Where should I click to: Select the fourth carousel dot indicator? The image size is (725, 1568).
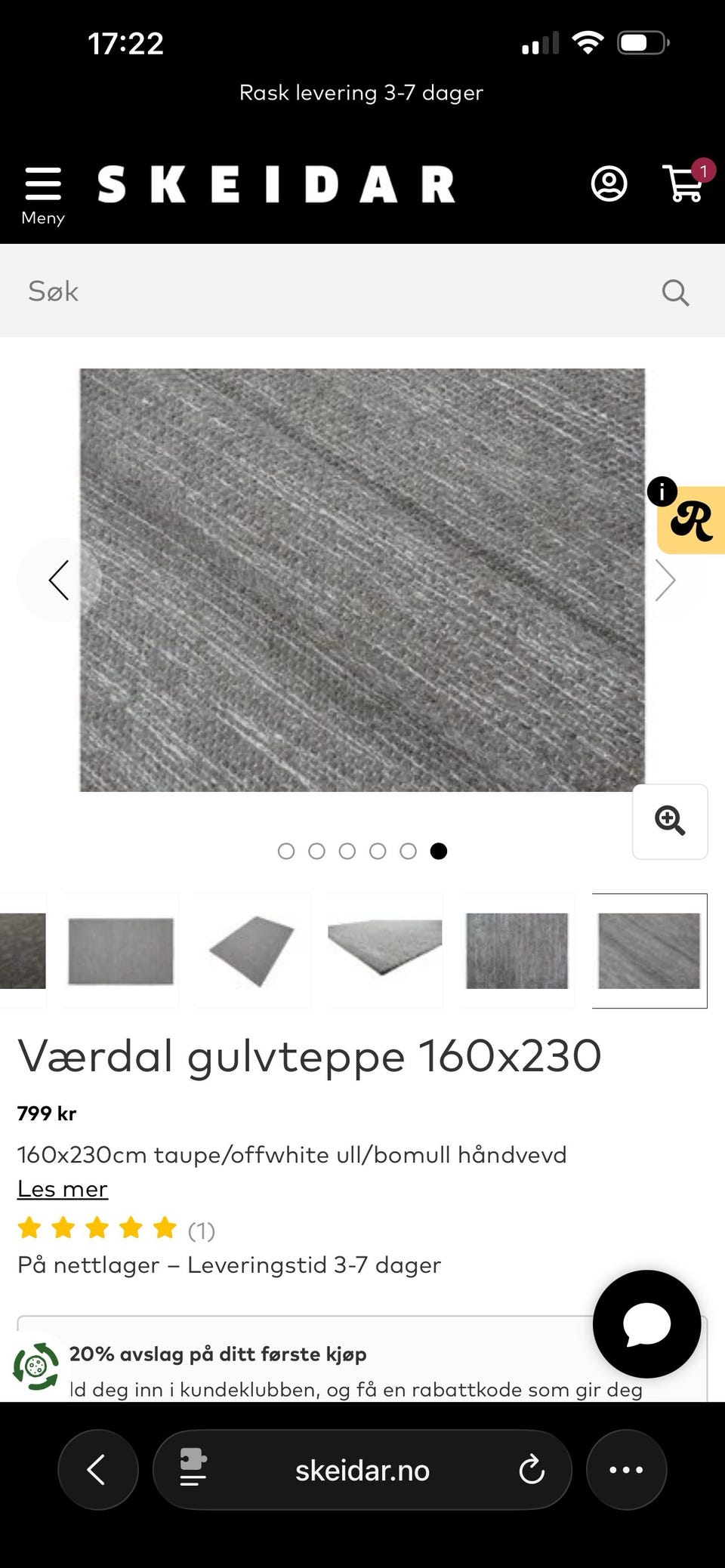tap(378, 851)
